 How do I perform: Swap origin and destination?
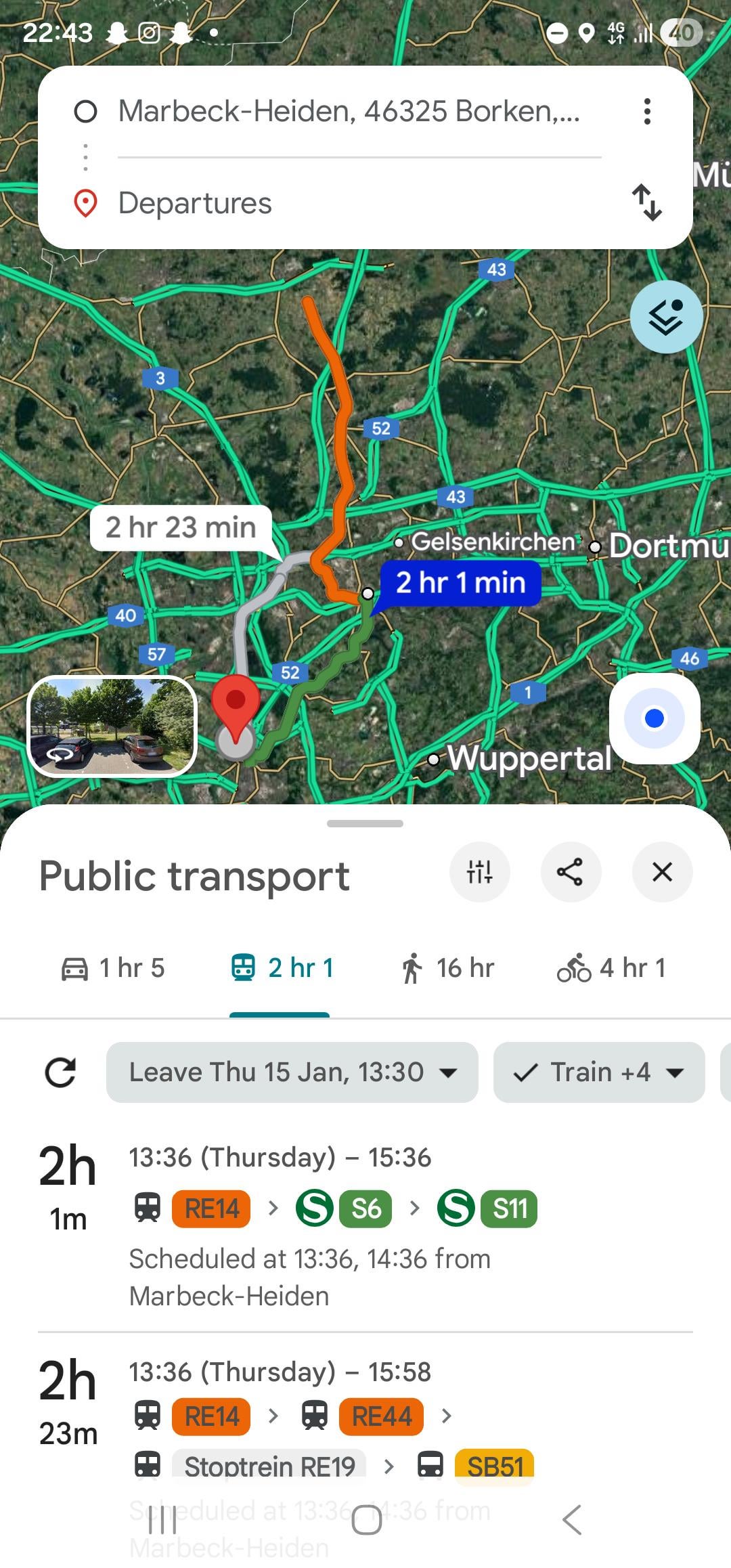click(646, 202)
